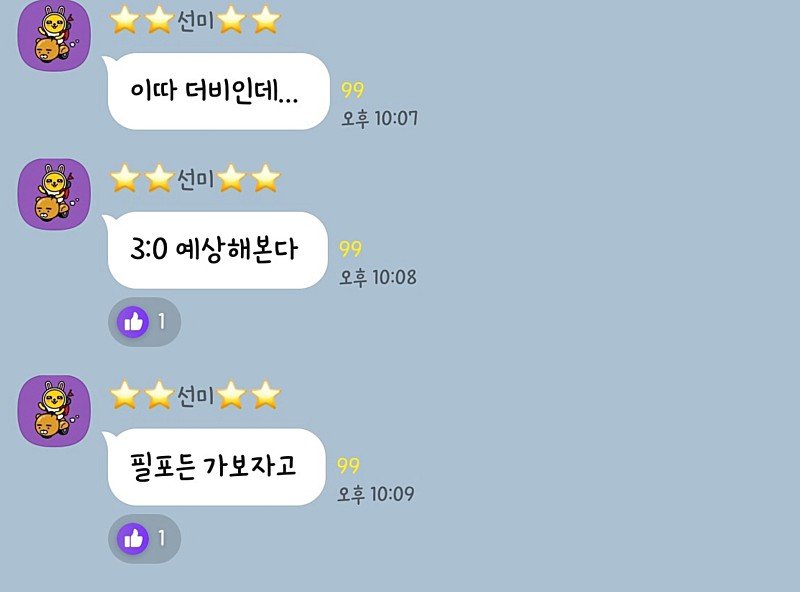Open 선미's avatar next to '3:0 예상해본다'
Image resolution: width=800 pixels, height=592 pixels.
pyautogui.click(x=54, y=193)
